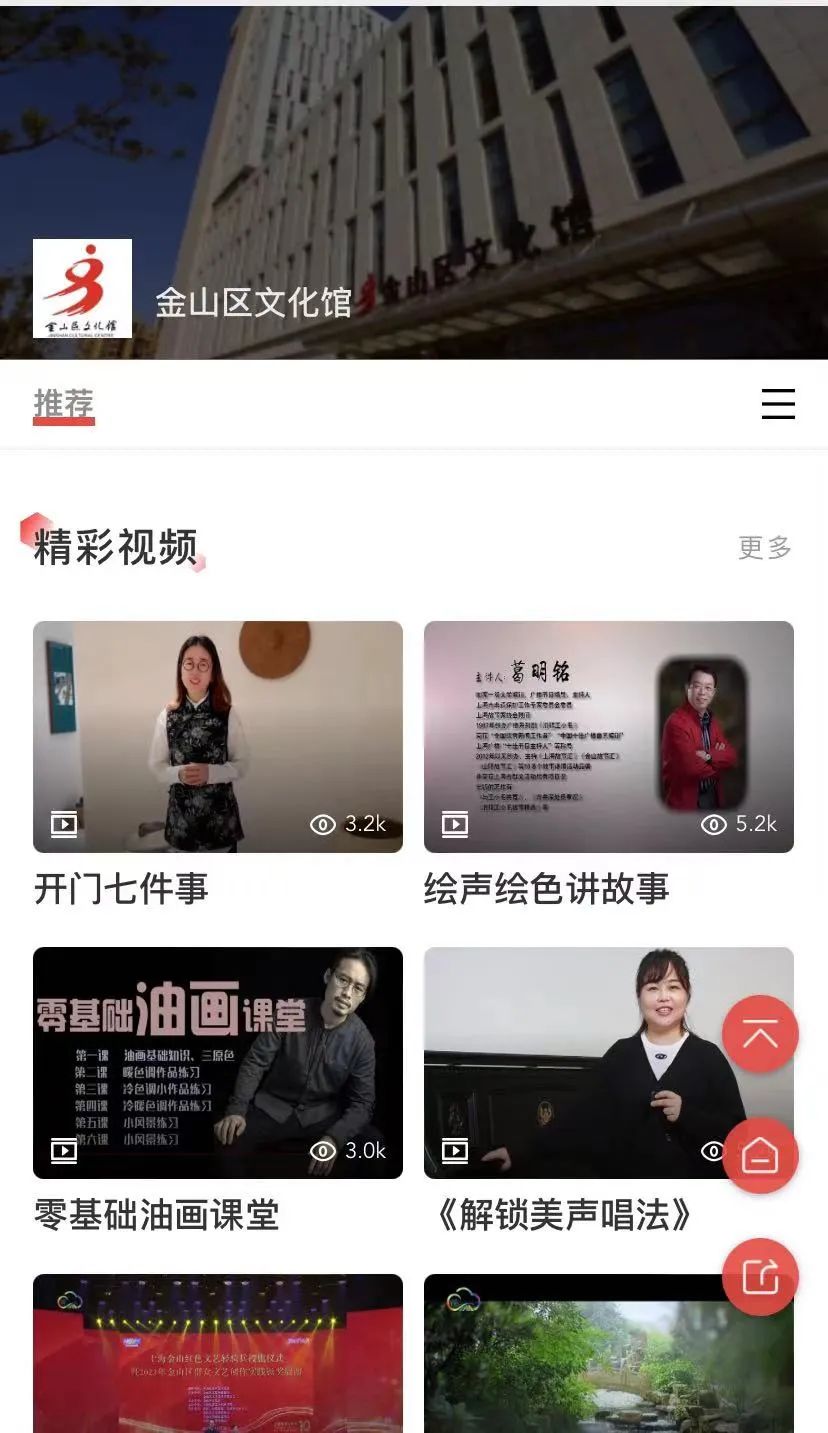The image size is (828, 1433).
Task: Go to home via floating button
Action: tap(760, 1156)
